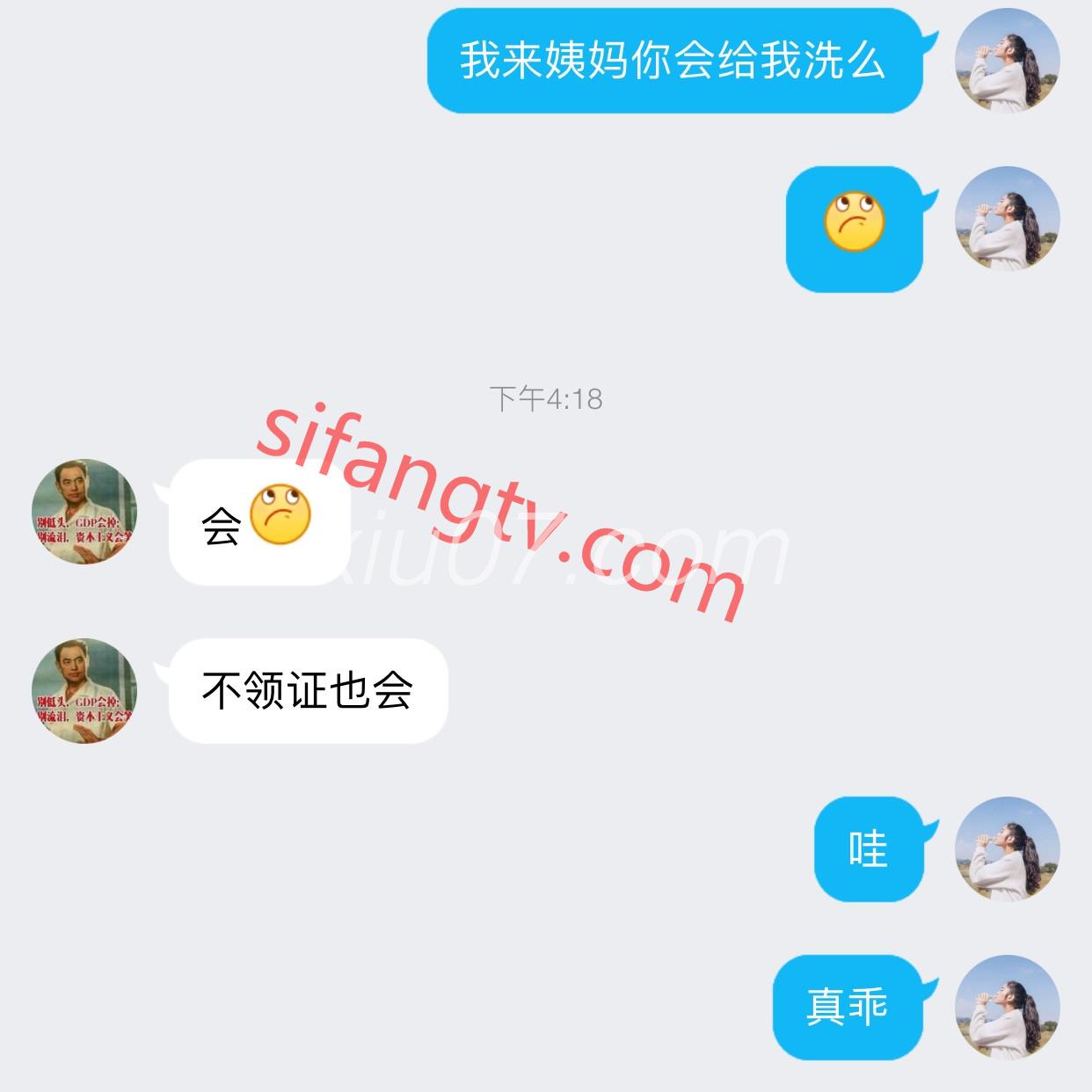Screen dimensions: 1092x1092
Task: Tap the avatar next to '不领证也会'
Action: pos(84,691)
